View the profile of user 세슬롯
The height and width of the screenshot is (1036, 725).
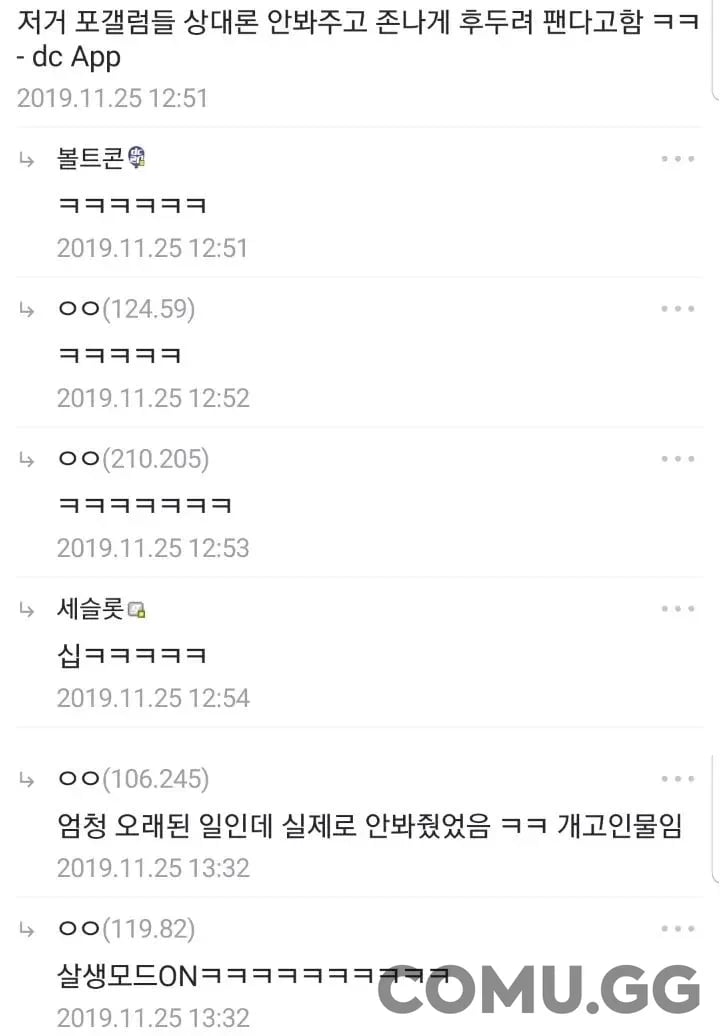pos(92,609)
